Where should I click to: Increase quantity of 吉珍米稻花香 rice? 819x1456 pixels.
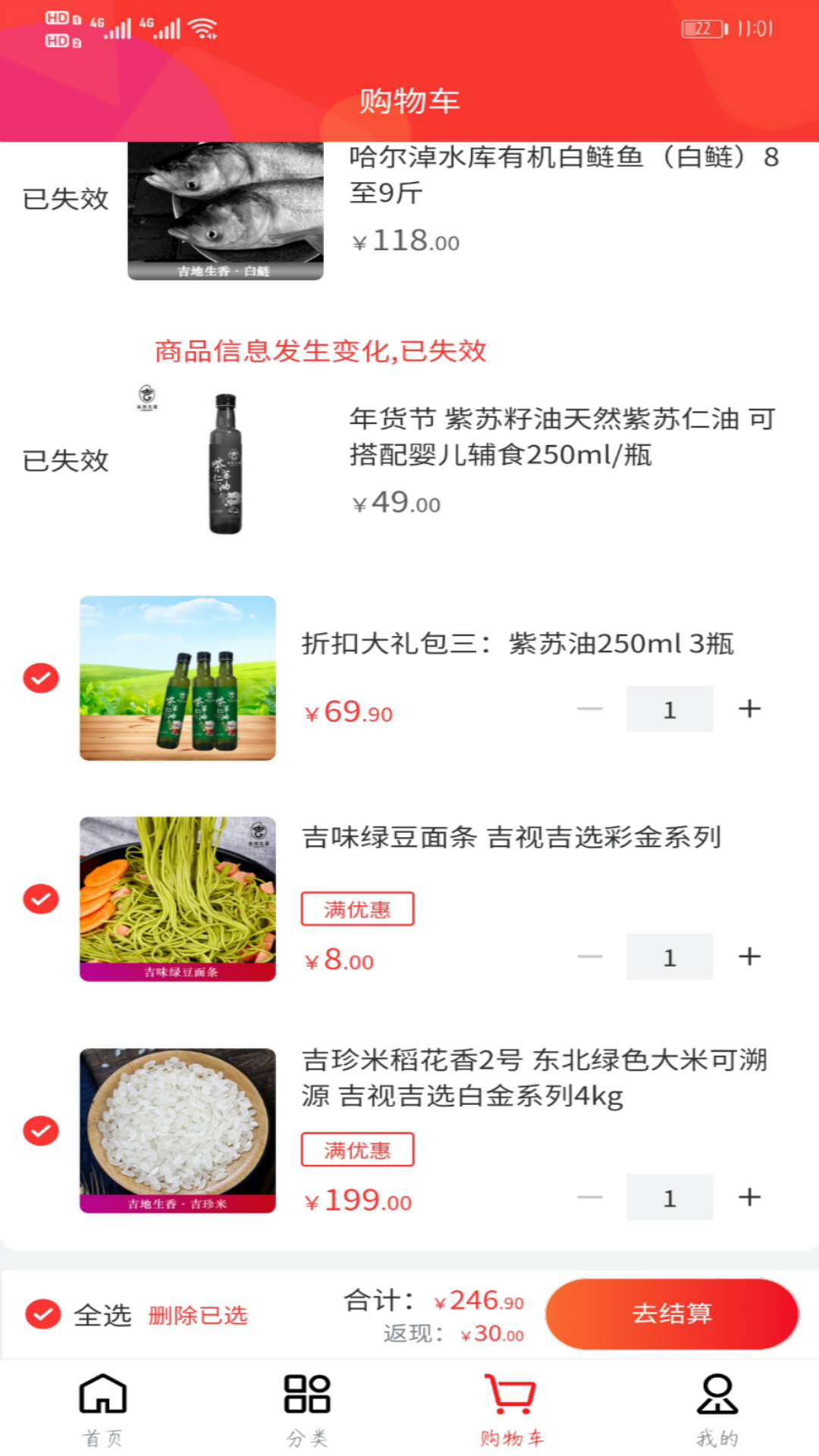(x=749, y=1197)
